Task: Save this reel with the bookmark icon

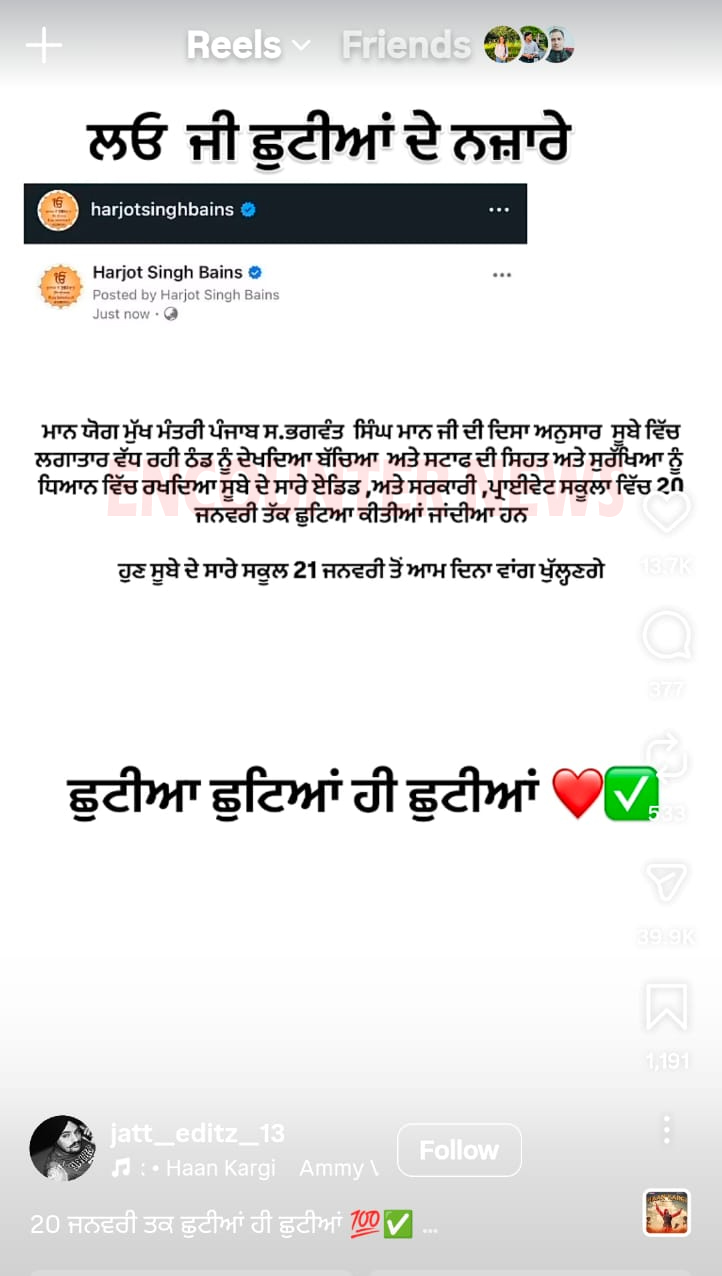Action: tap(667, 1006)
